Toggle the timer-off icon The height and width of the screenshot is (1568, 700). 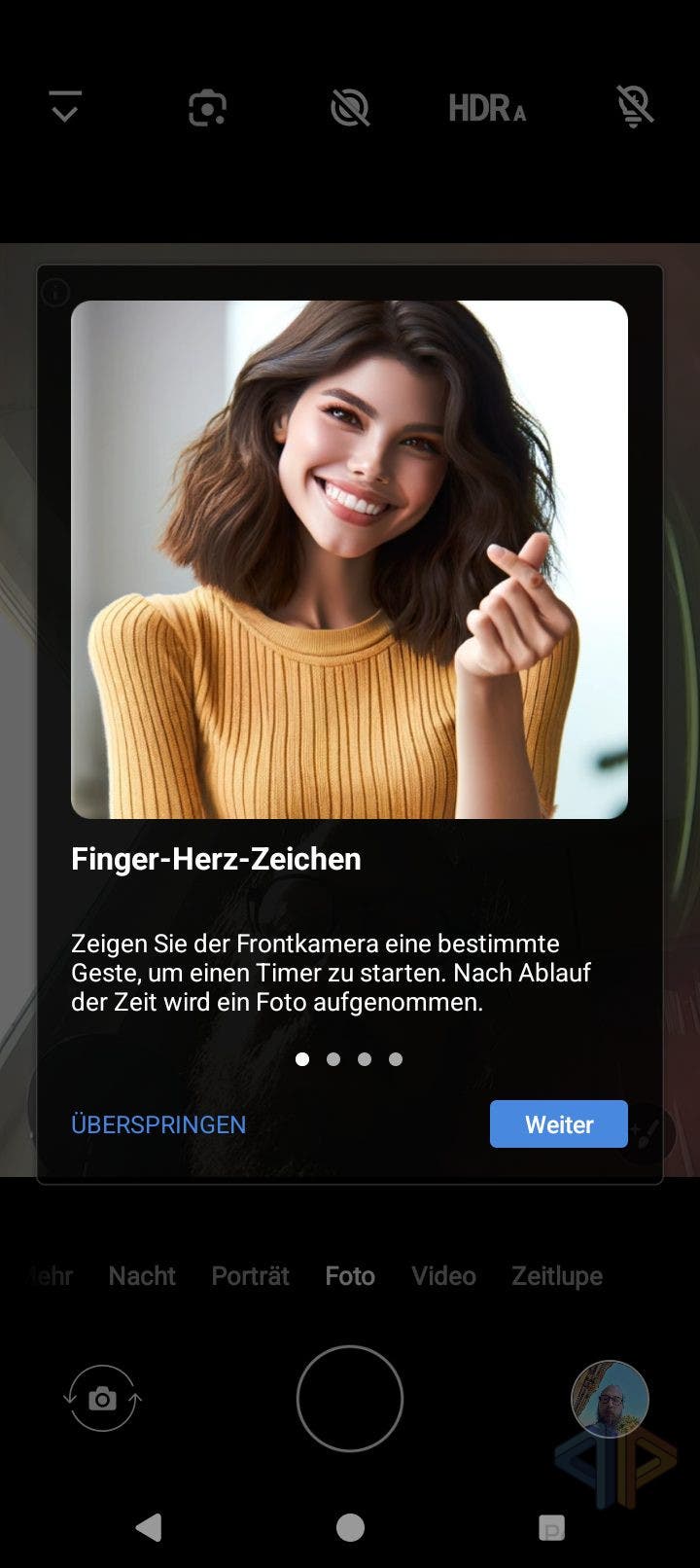pos(350,107)
